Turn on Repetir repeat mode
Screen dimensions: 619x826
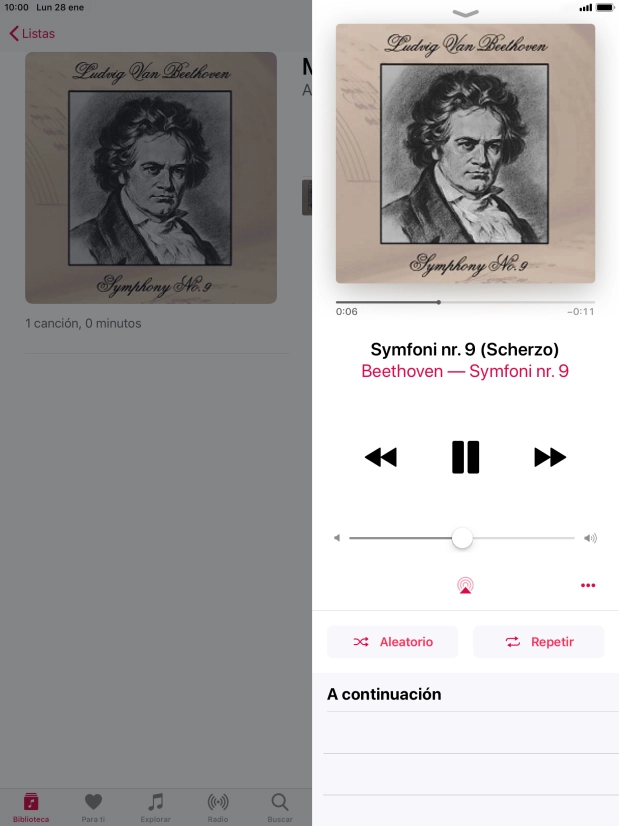(539, 642)
